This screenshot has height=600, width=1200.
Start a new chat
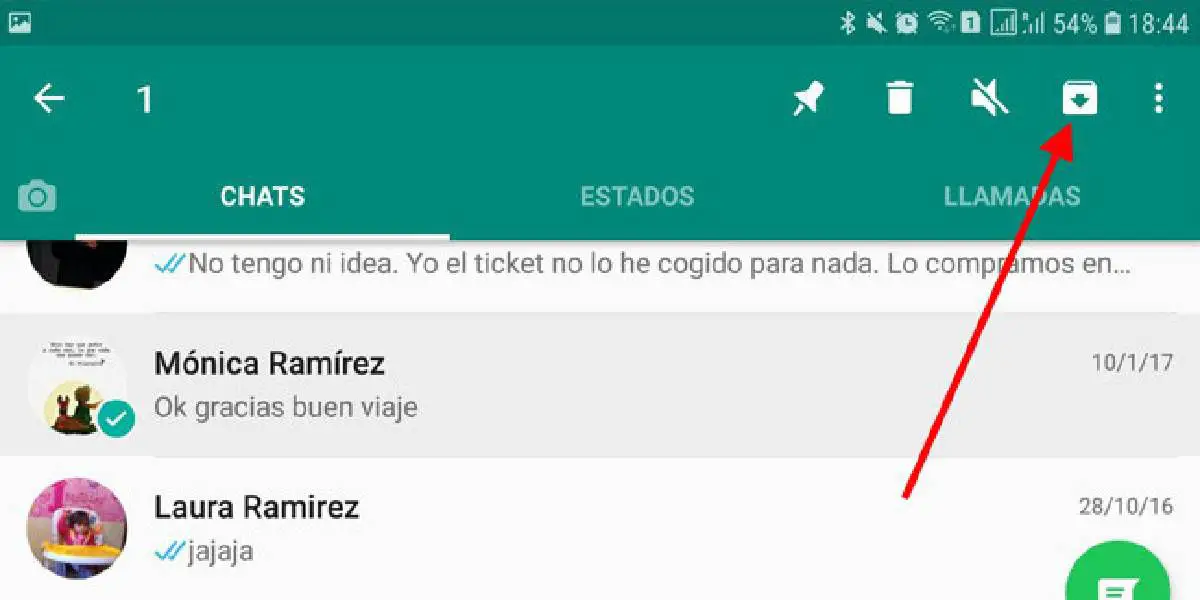click(x=1117, y=580)
